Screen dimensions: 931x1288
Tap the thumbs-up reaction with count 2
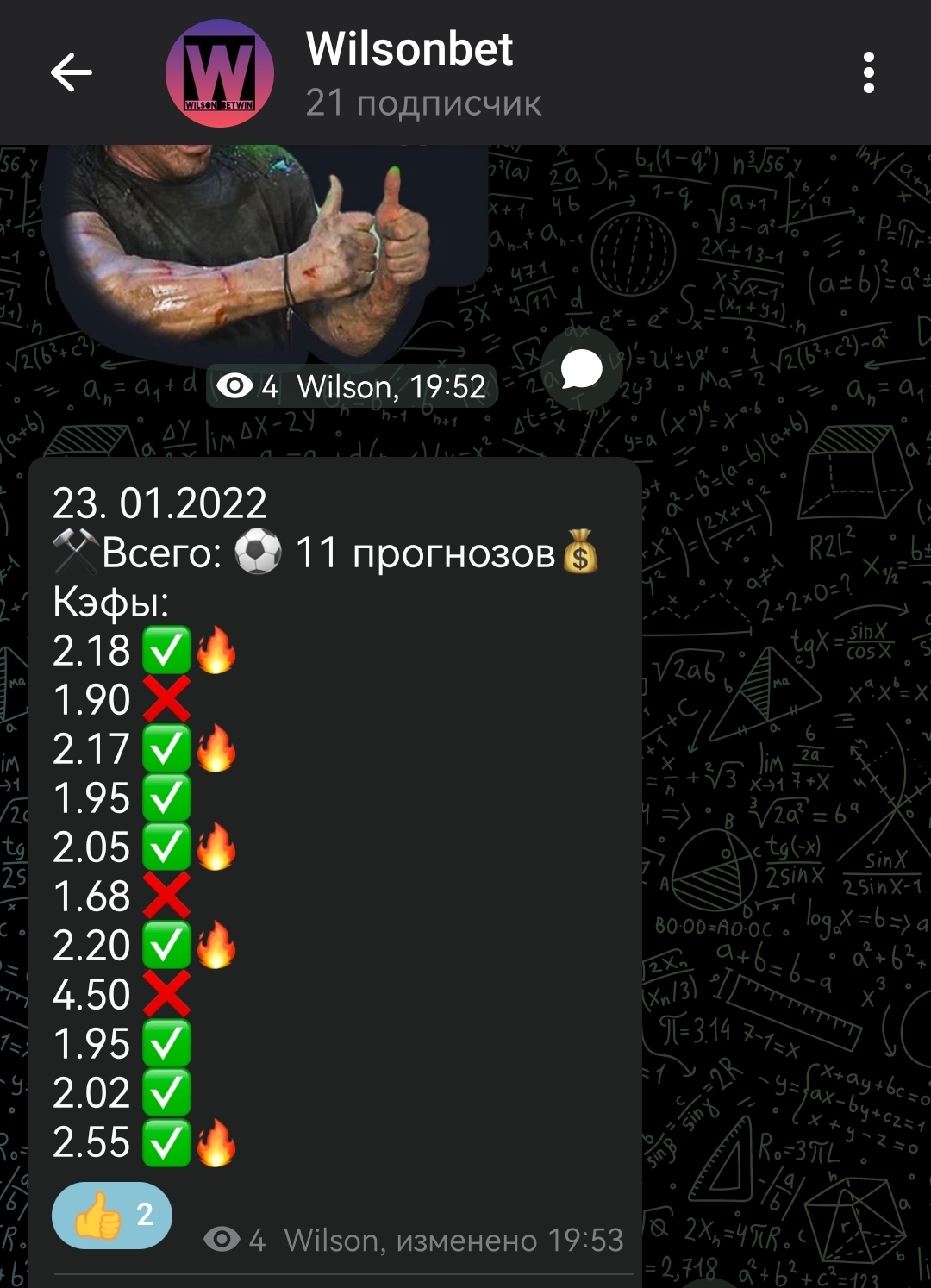click(x=112, y=1215)
